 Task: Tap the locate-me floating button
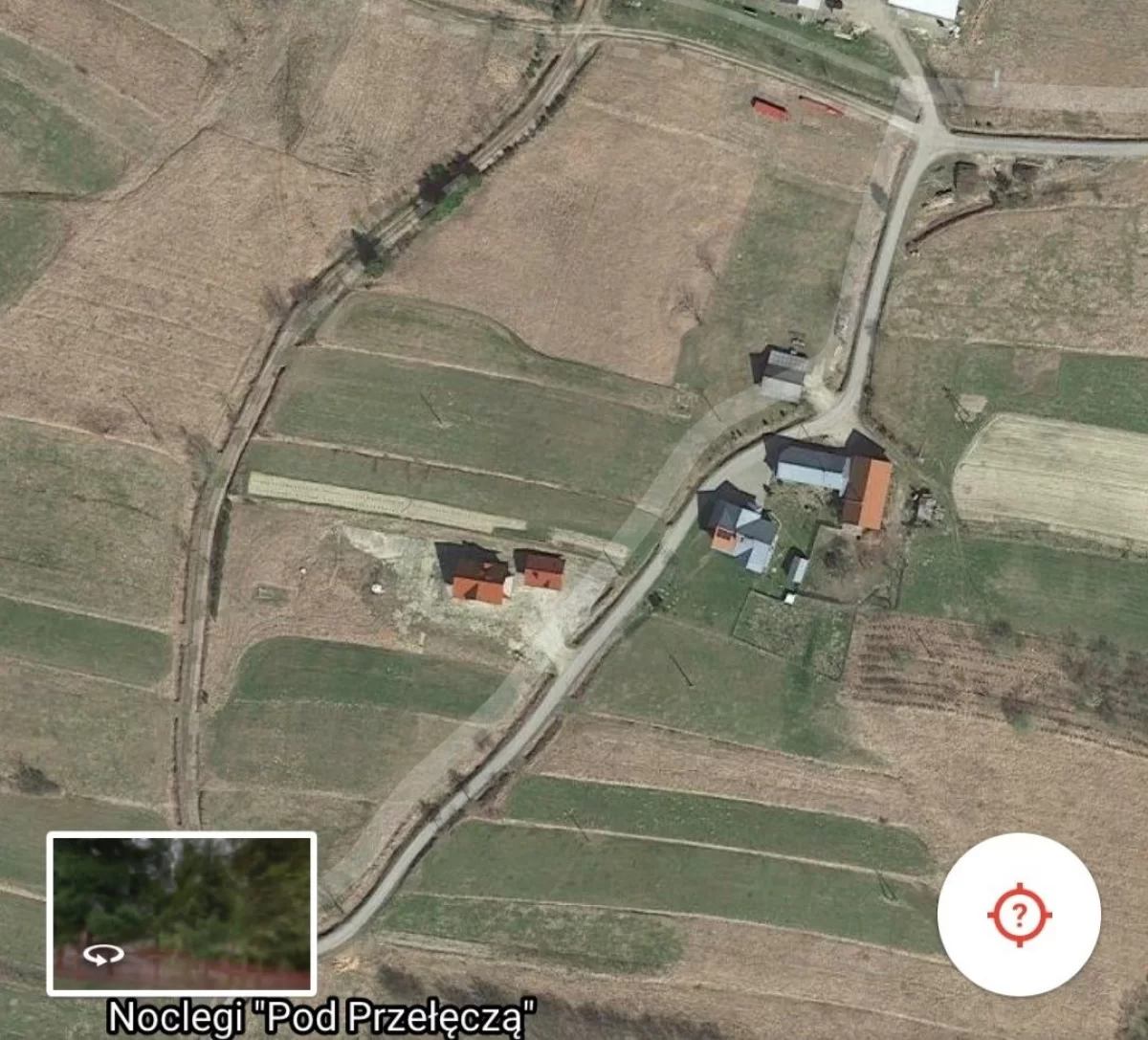tap(1019, 915)
